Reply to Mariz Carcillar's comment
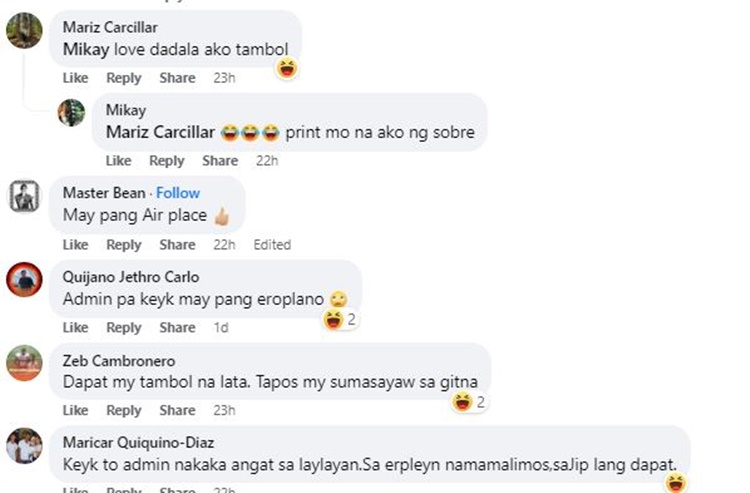750x493 pixels. point(124,78)
